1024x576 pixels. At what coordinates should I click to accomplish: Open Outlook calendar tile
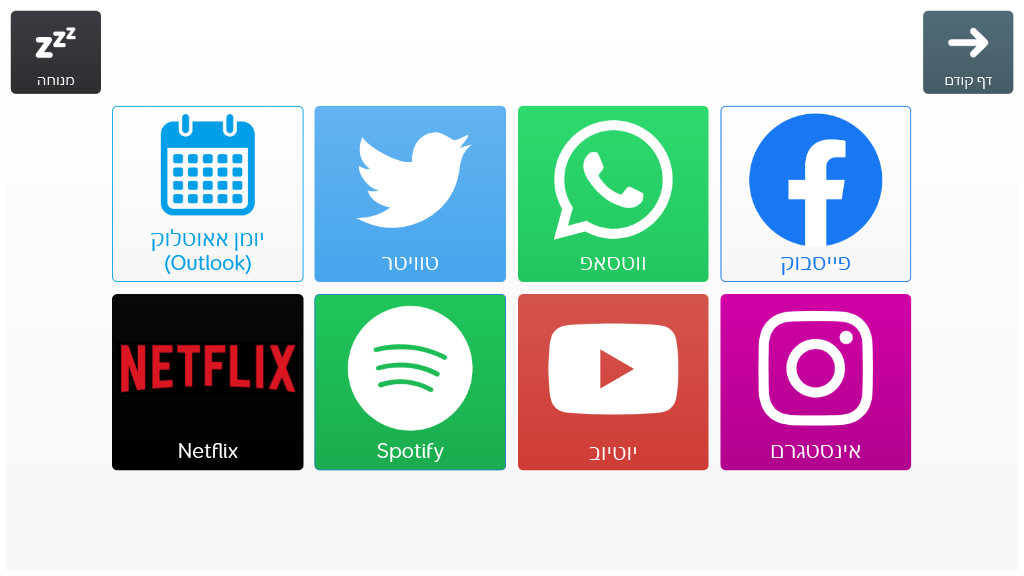pos(208,194)
